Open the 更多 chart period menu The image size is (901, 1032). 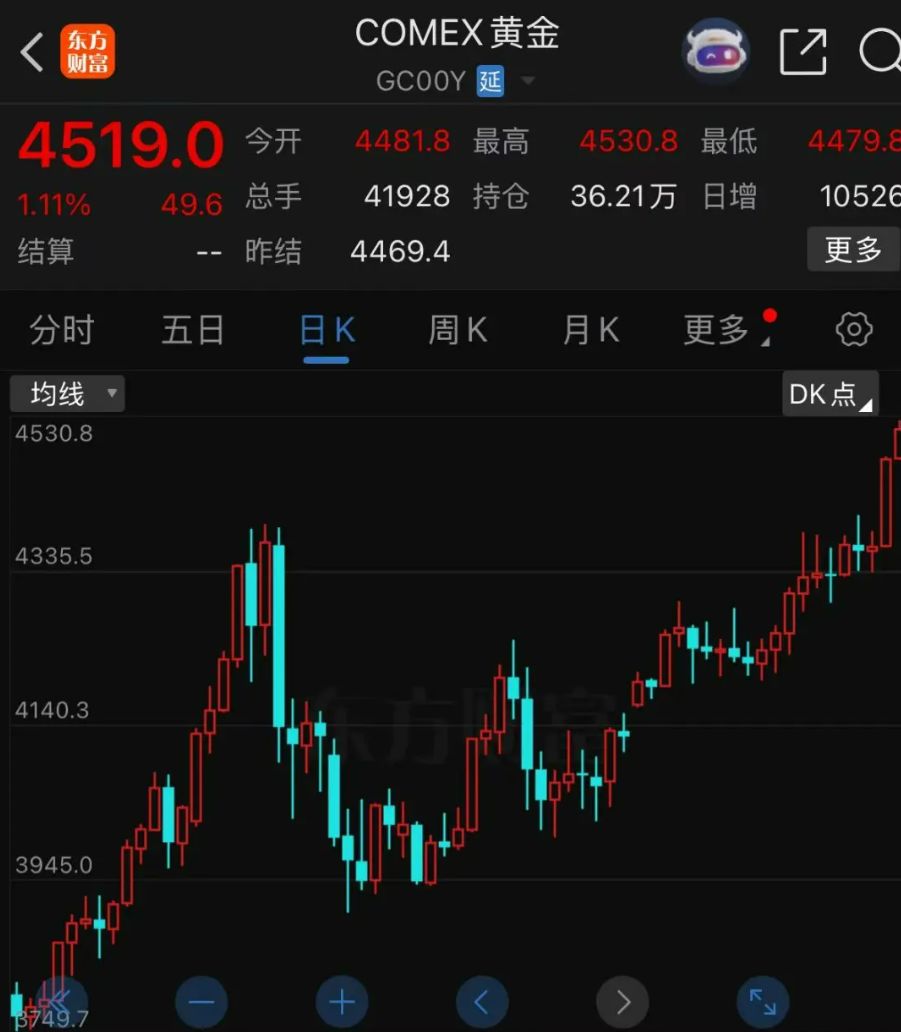click(x=716, y=330)
